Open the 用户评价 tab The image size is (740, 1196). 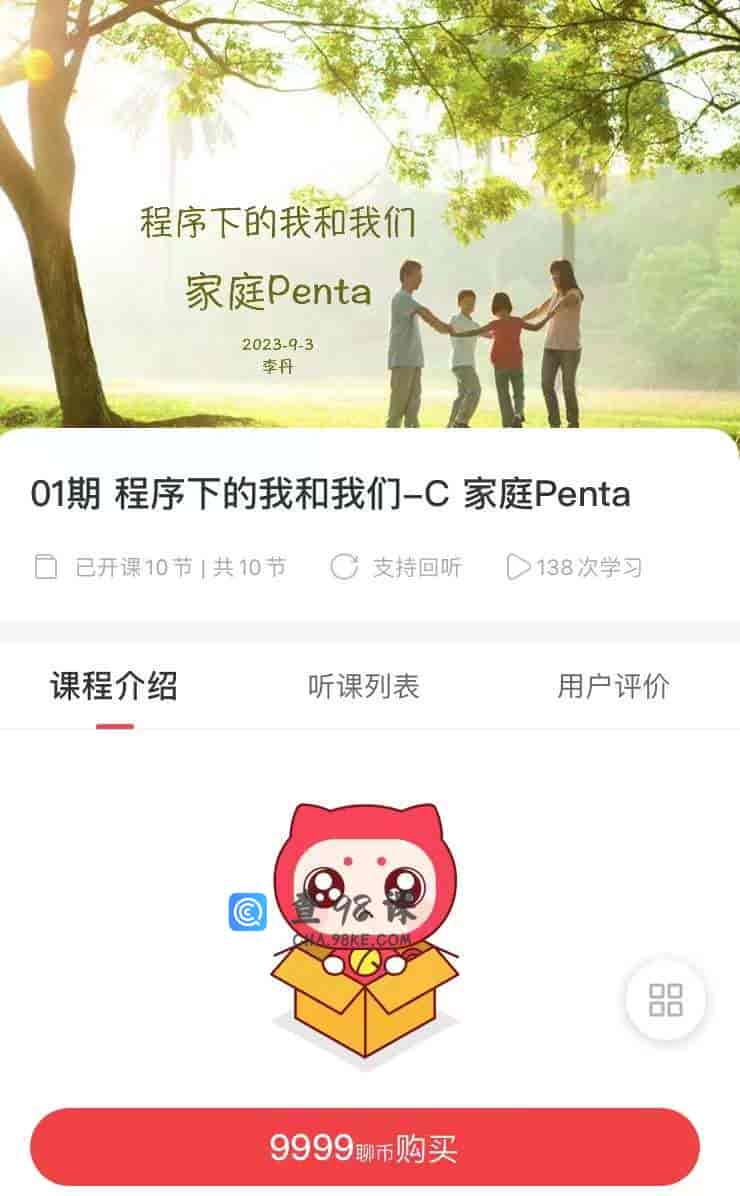(615, 685)
